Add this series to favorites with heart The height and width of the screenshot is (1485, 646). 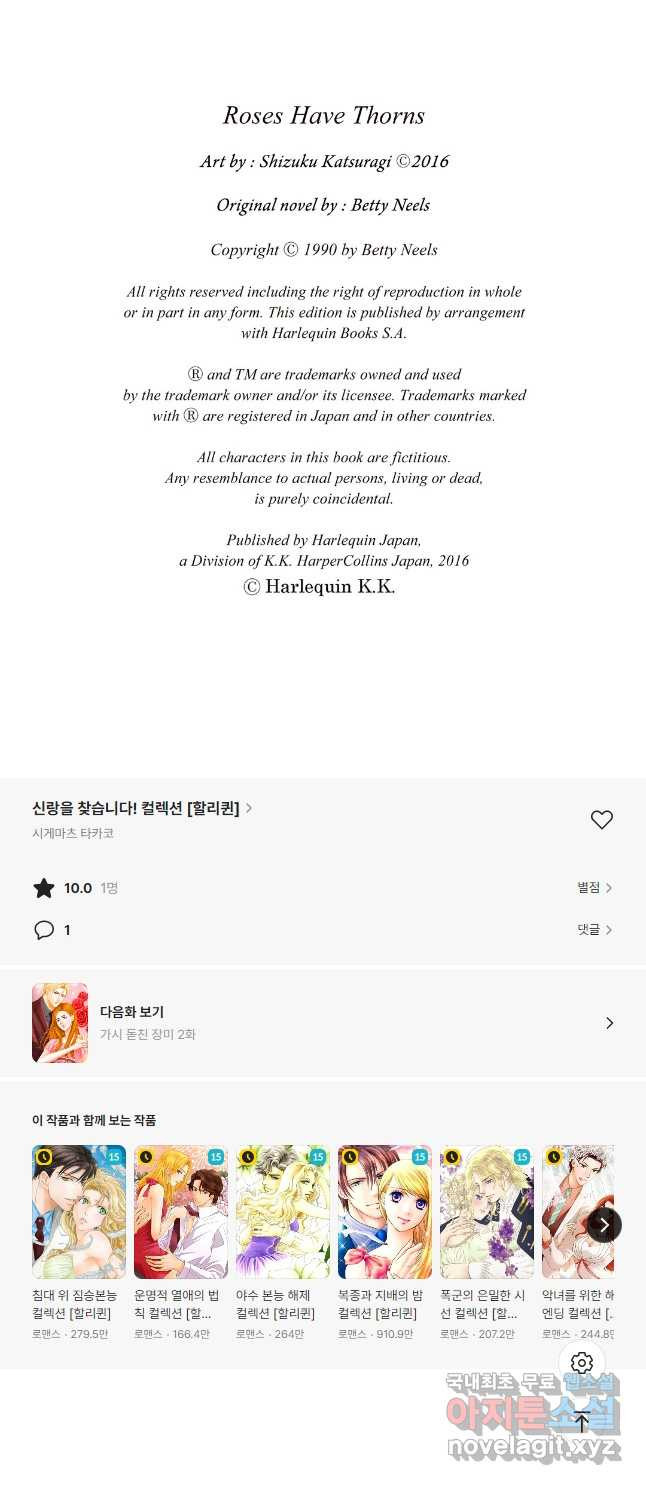point(601,820)
